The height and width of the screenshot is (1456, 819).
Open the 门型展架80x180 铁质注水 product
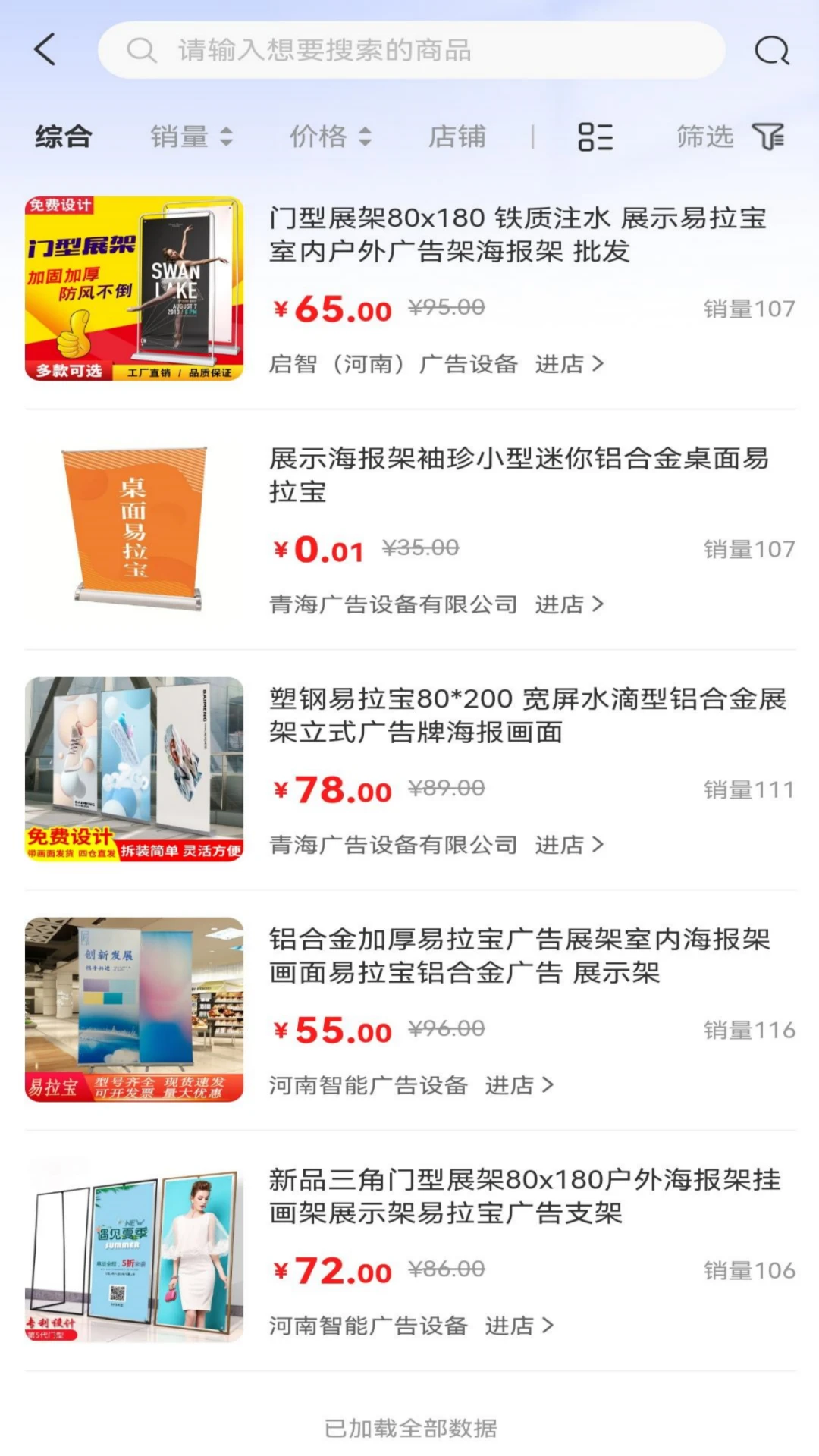(517, 234)
